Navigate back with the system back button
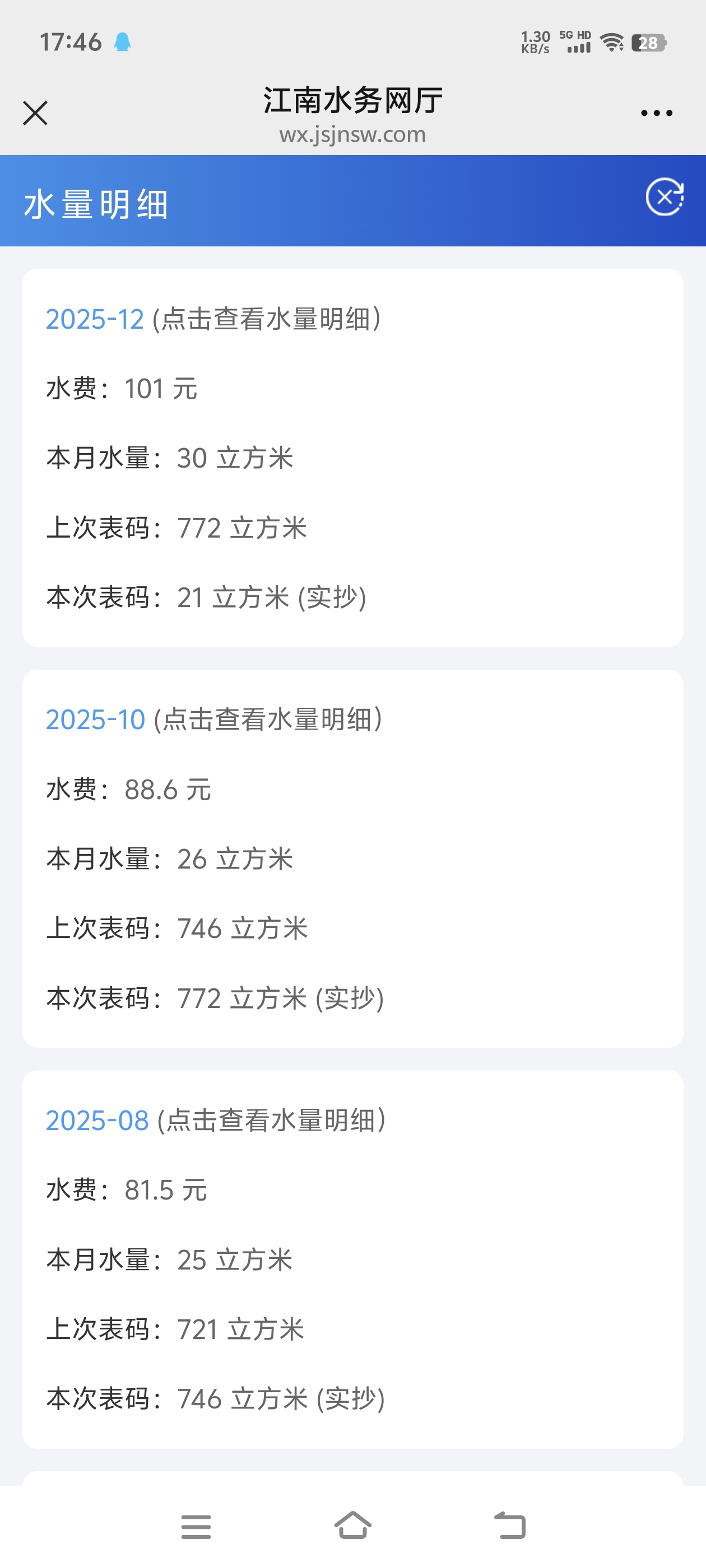Screen dimensions: 706x1568 point(509,1526)
